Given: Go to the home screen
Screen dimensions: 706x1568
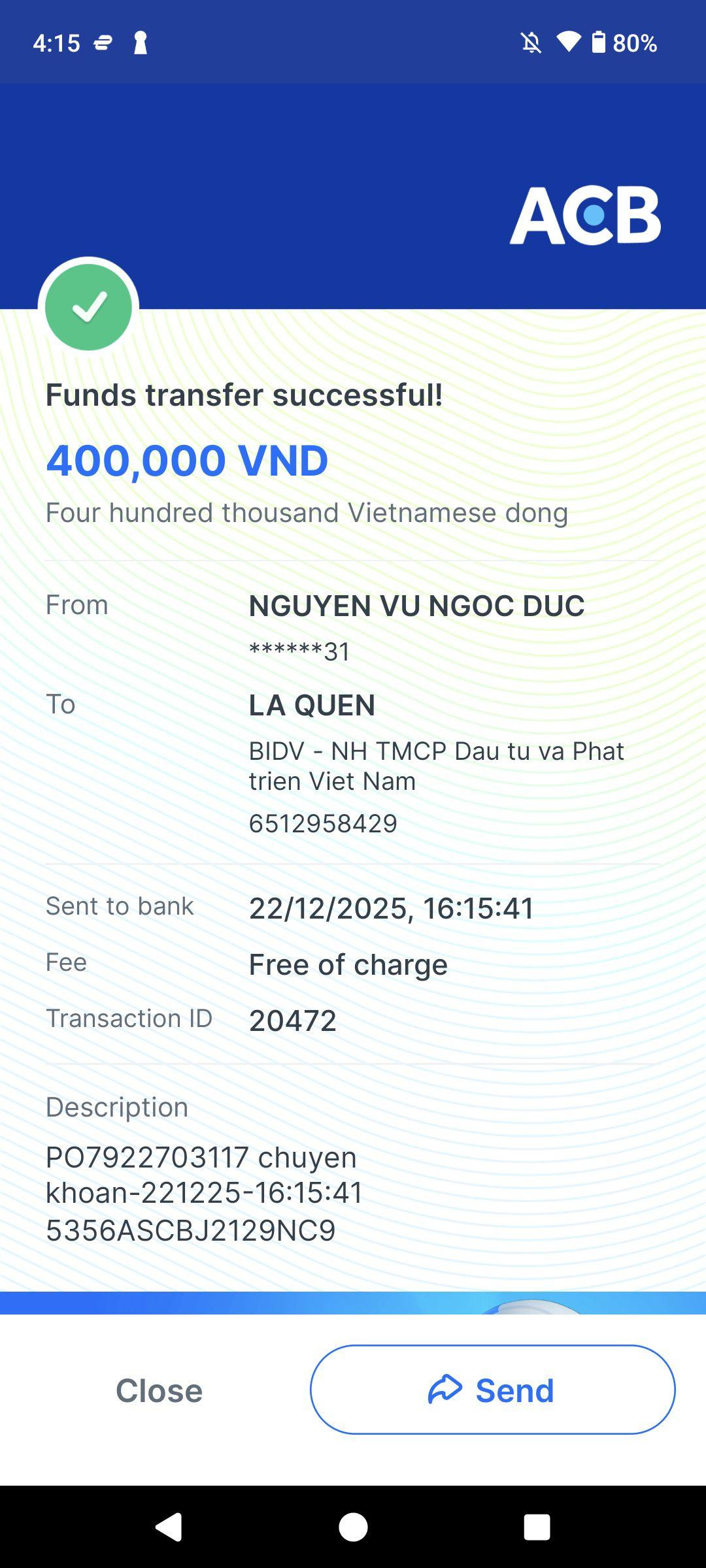Looking at the screenshot, I should [353, 1527].
